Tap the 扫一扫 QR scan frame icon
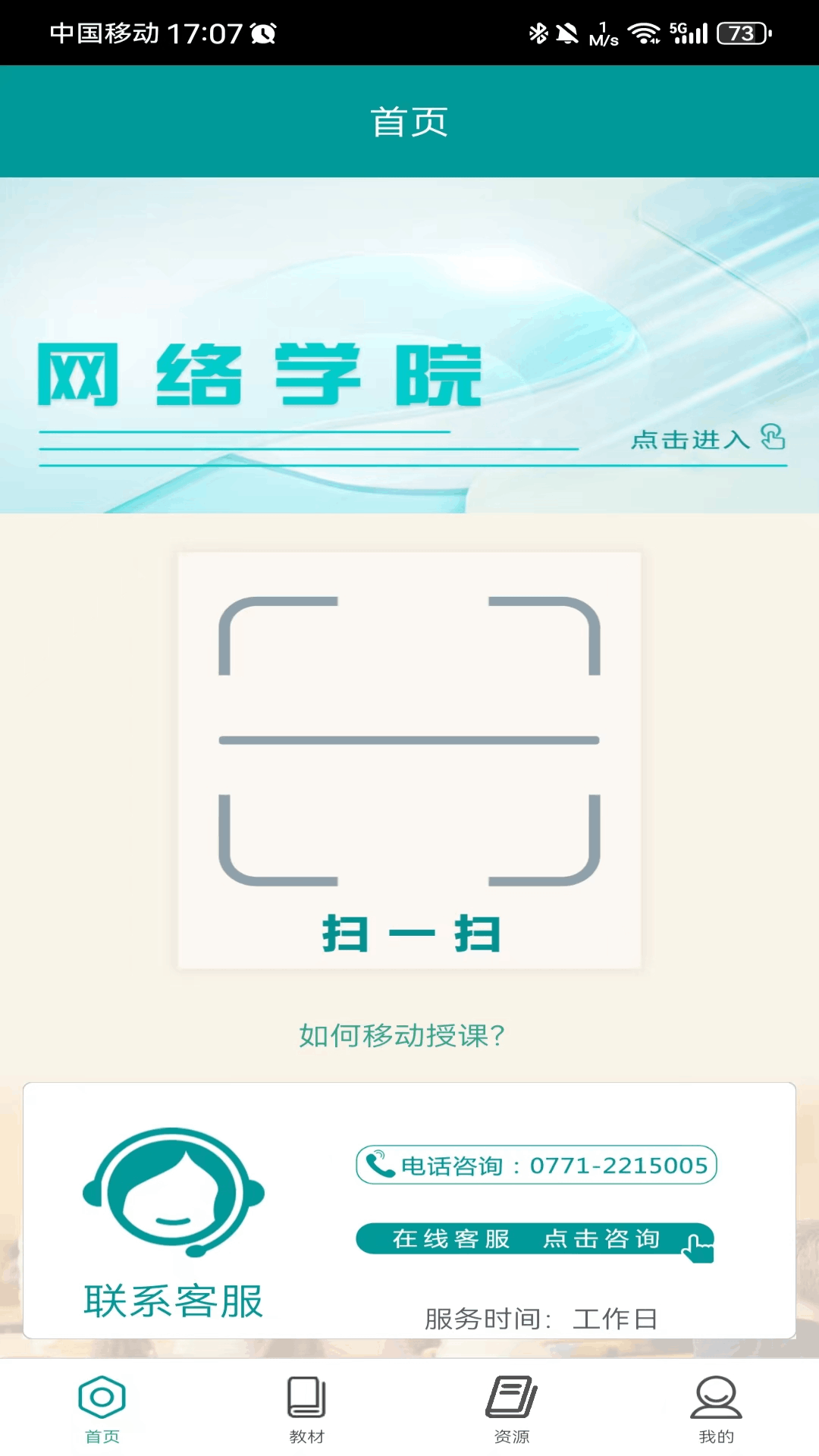Image resolution: width=819 pixels, height=1456 pixels. coord(408,739)
